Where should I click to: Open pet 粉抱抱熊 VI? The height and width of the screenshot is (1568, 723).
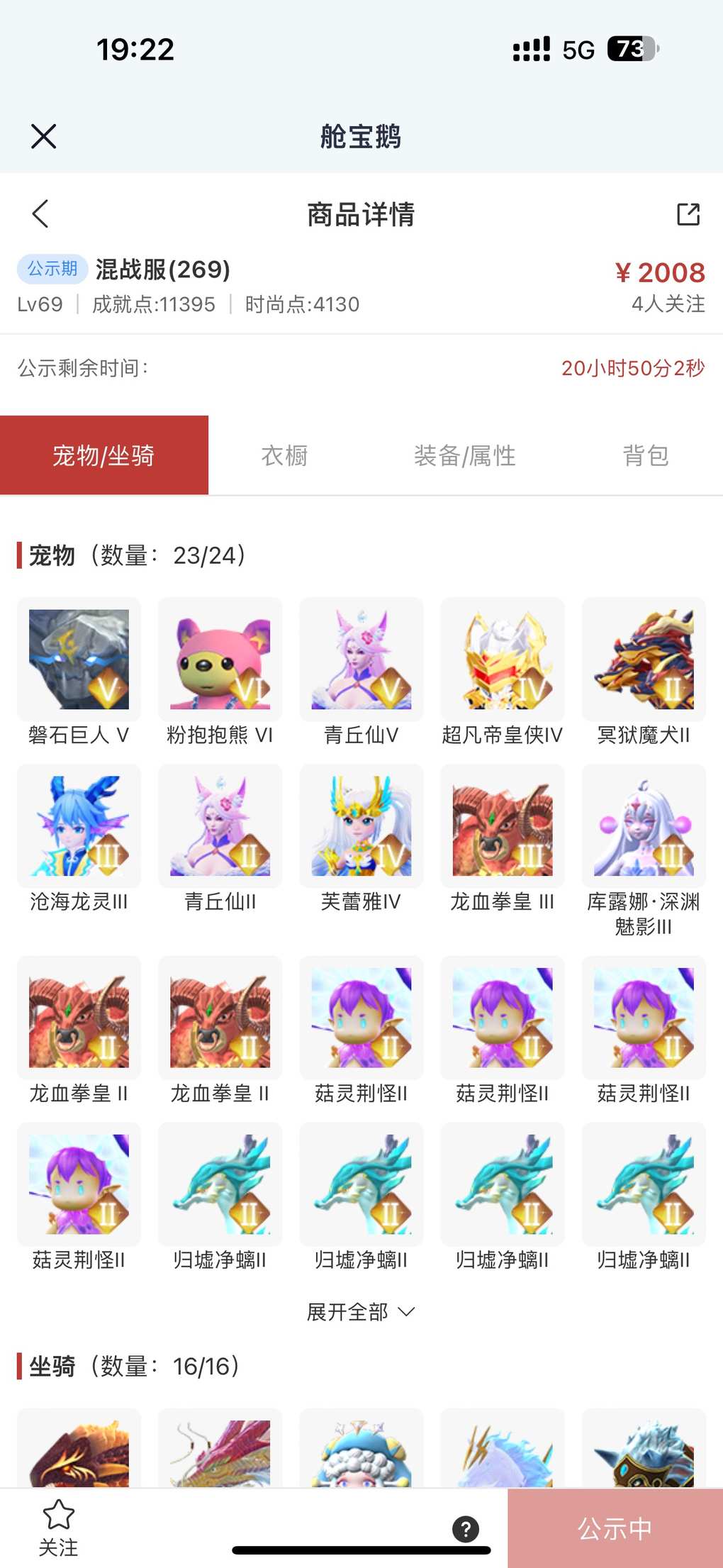pos(220,660)
